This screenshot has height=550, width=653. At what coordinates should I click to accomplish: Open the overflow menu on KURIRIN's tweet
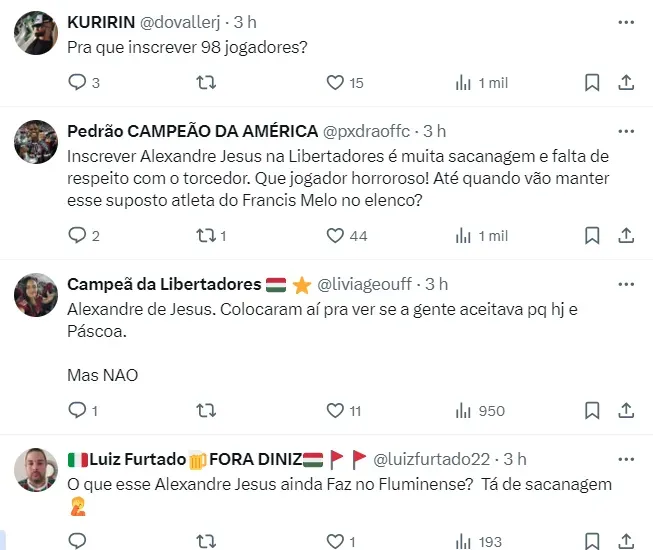click(626, 20)
